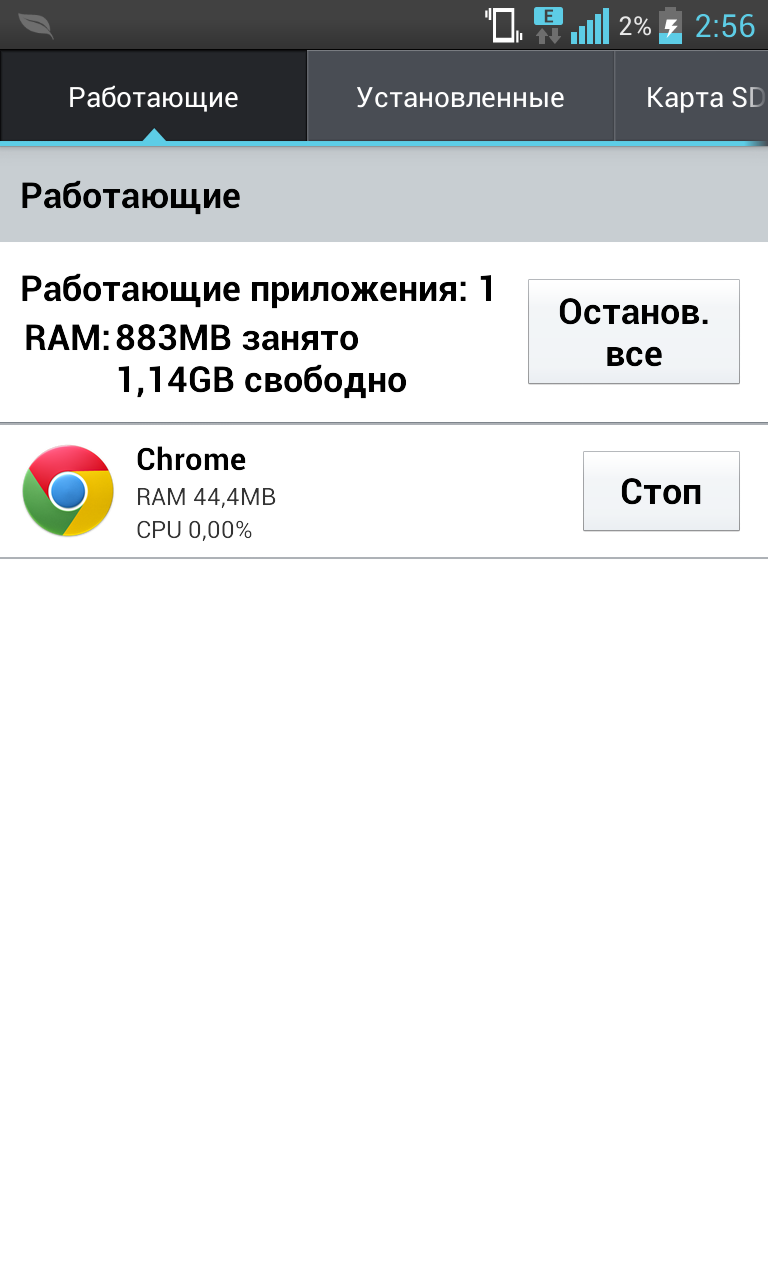Viewport: 768px width, 1280px height.
Task: Stop all apps with Останов. все
Action: (633, 332)
